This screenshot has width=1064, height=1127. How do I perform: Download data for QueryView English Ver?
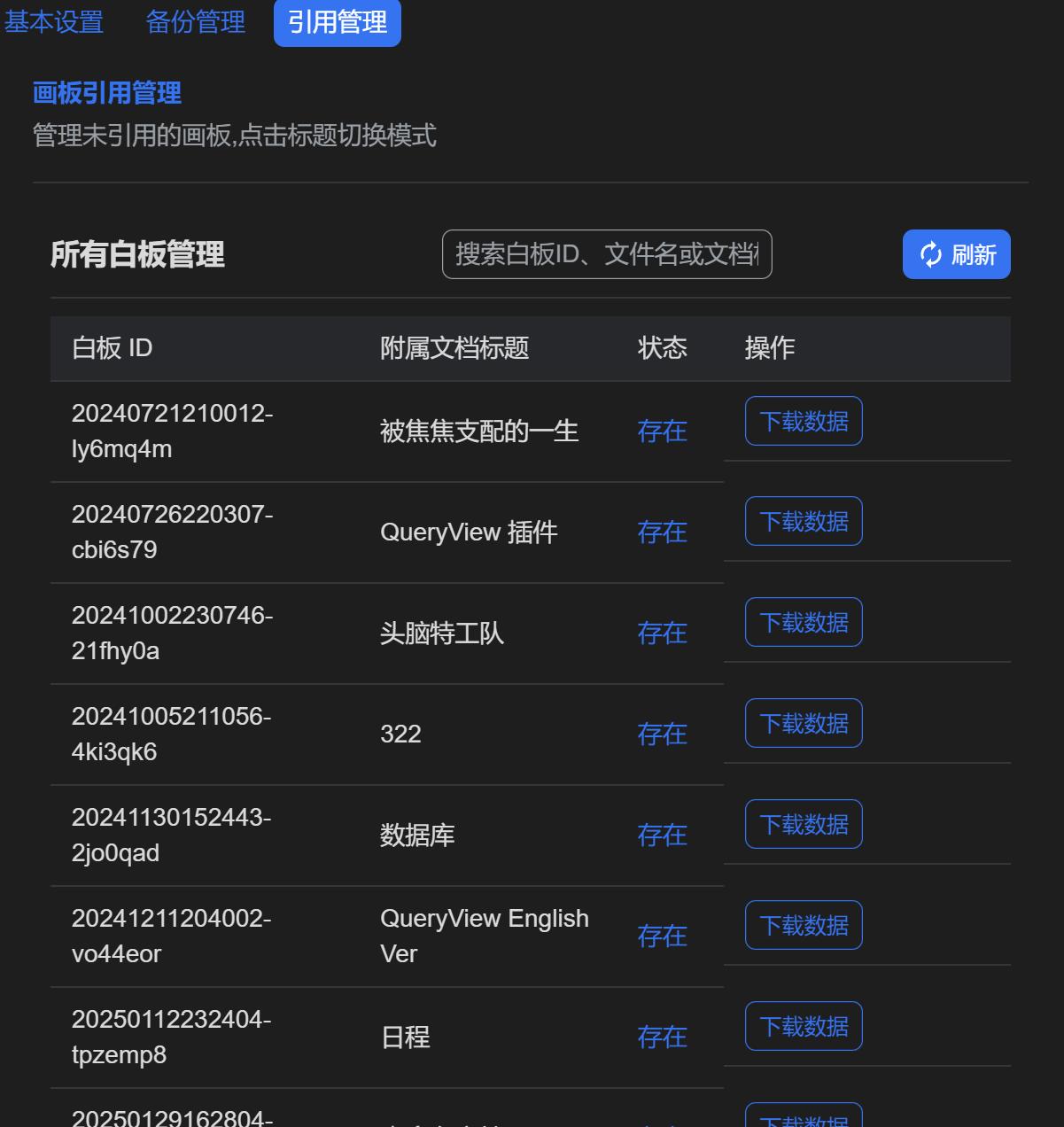804,926
